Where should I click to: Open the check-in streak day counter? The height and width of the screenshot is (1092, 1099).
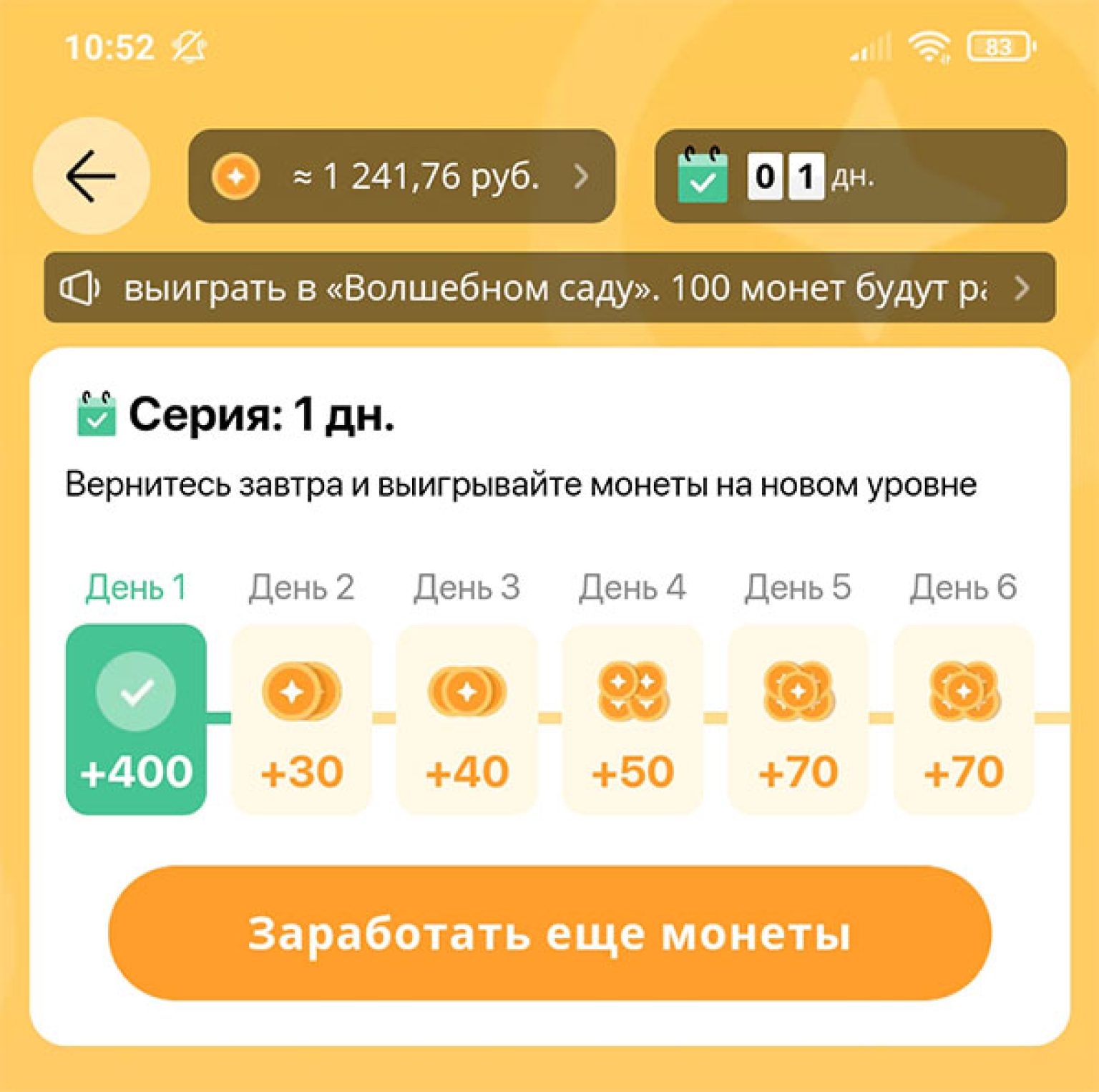860,176
